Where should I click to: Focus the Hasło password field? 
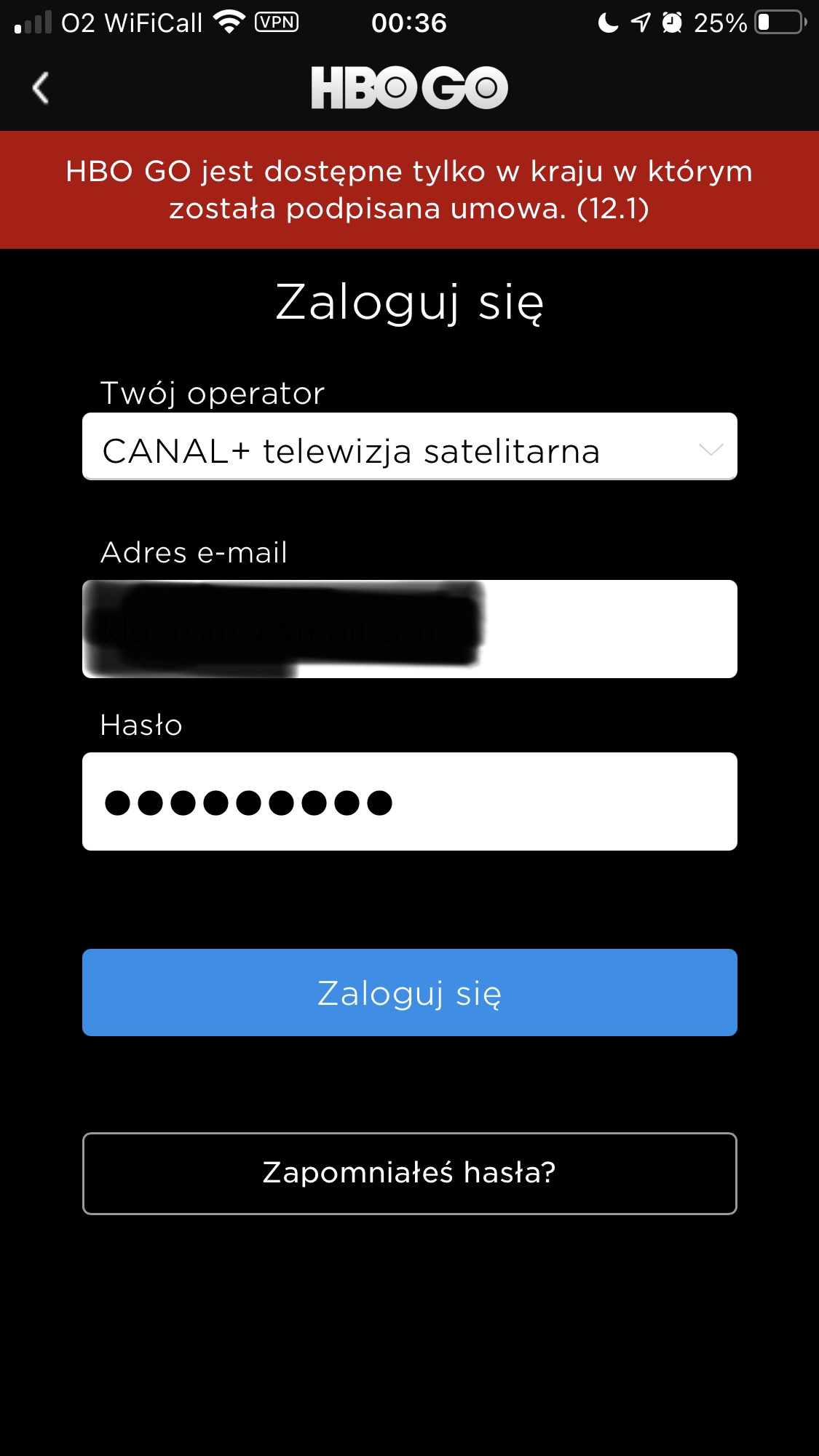(409, 801)
